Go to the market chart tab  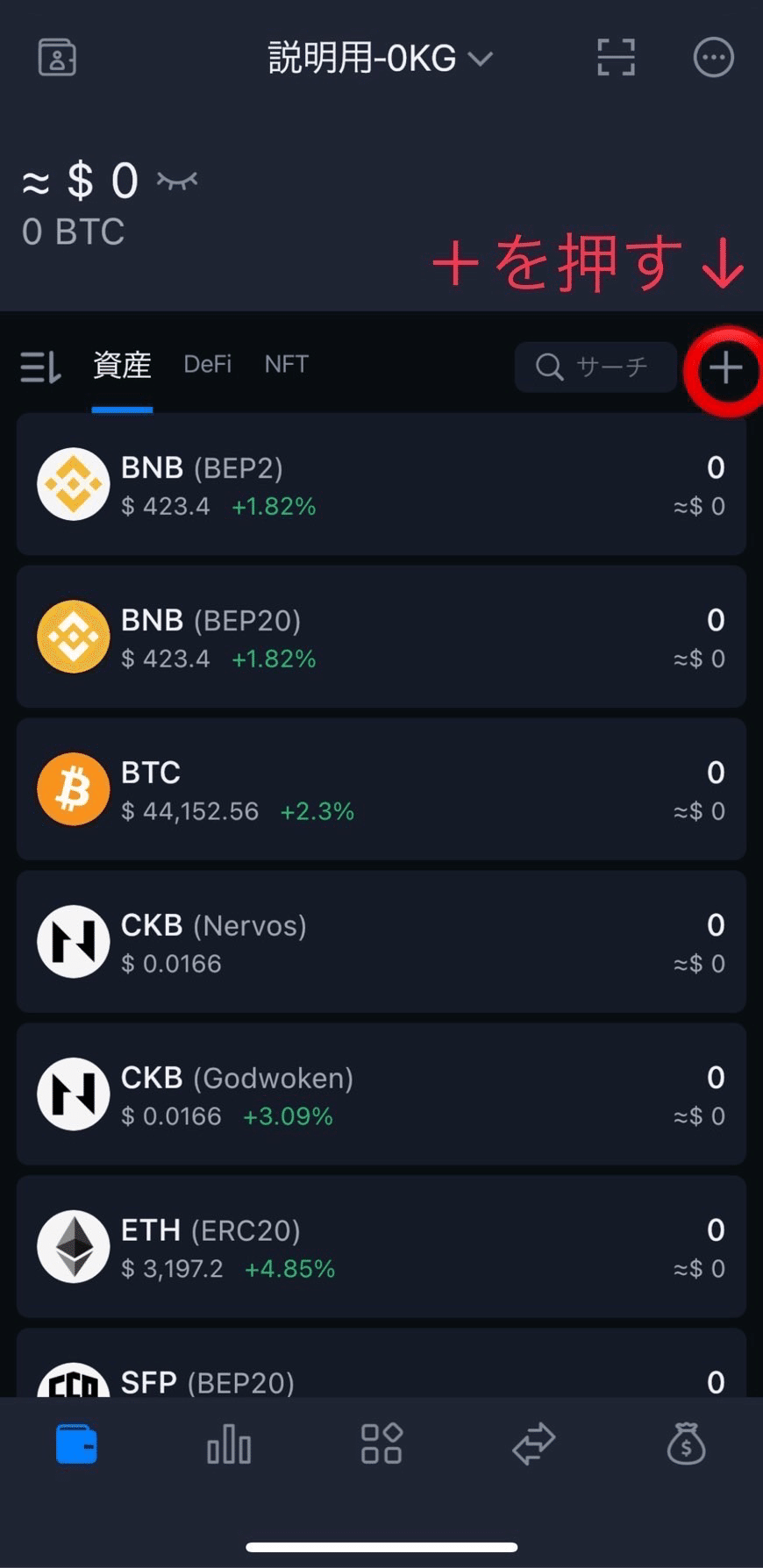229,1443
